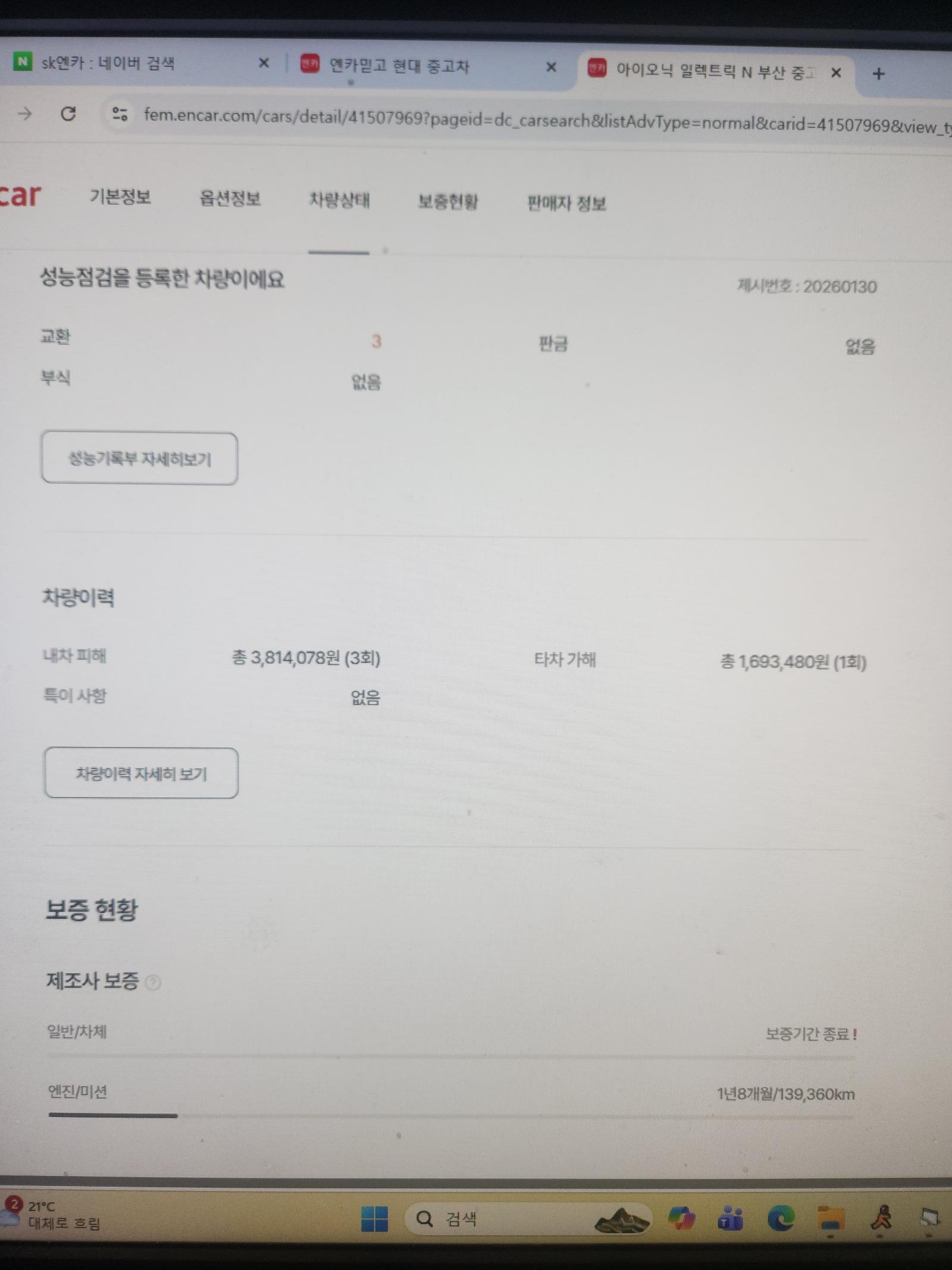
Task: Show help for 제조사 보증
Action: 154,982
